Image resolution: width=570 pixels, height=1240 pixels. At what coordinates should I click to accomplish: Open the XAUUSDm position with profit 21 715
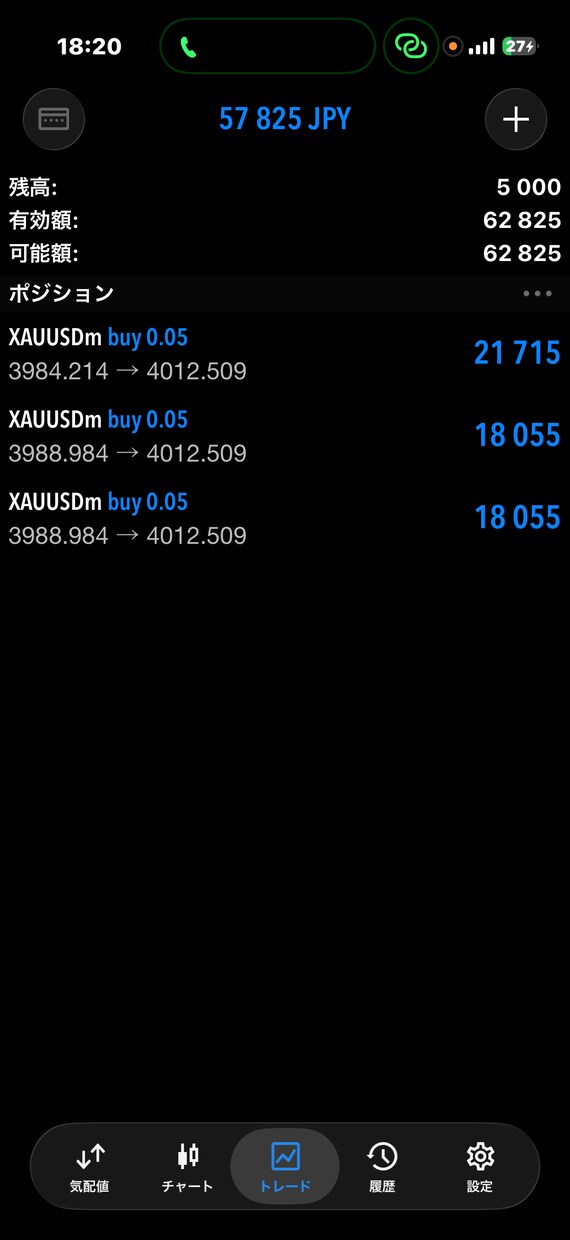[x=285, y=353]
